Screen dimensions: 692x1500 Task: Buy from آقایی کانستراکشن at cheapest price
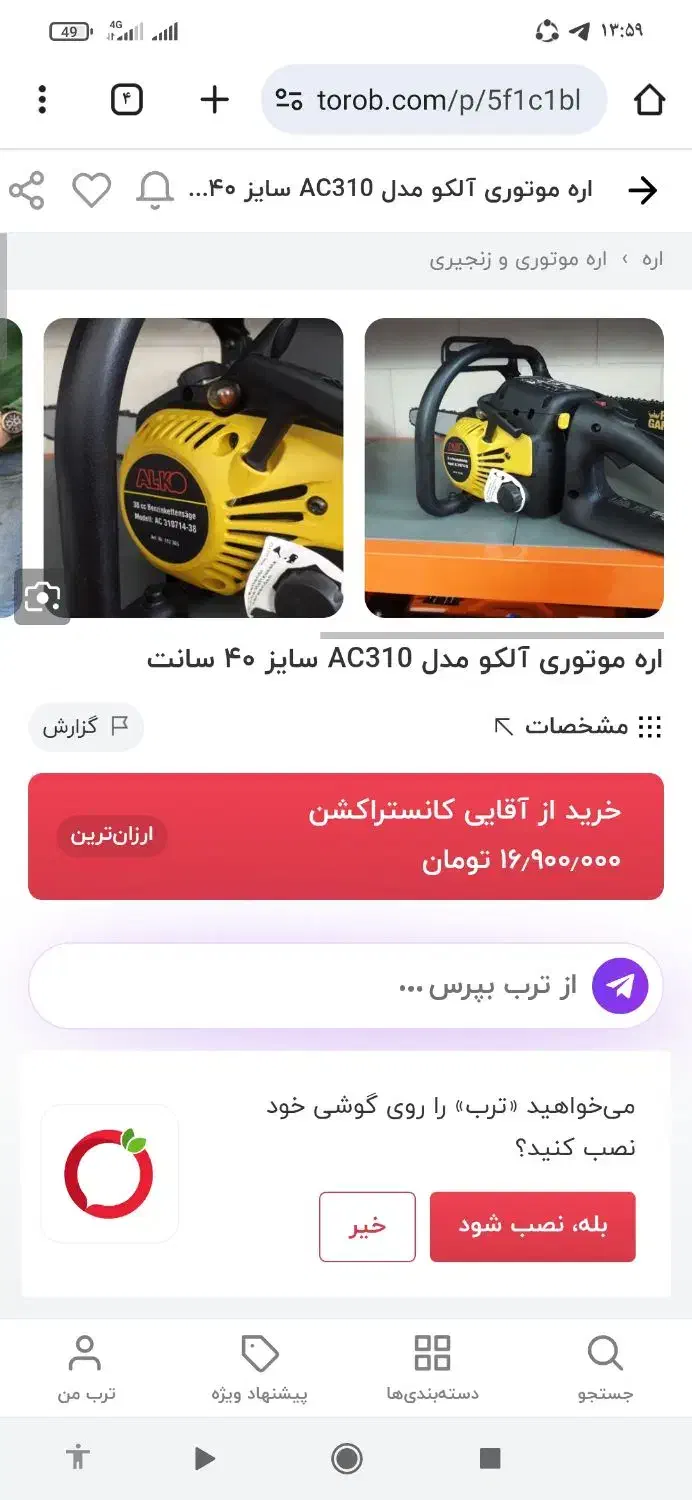pyautogui.click(x=346, y=836)
